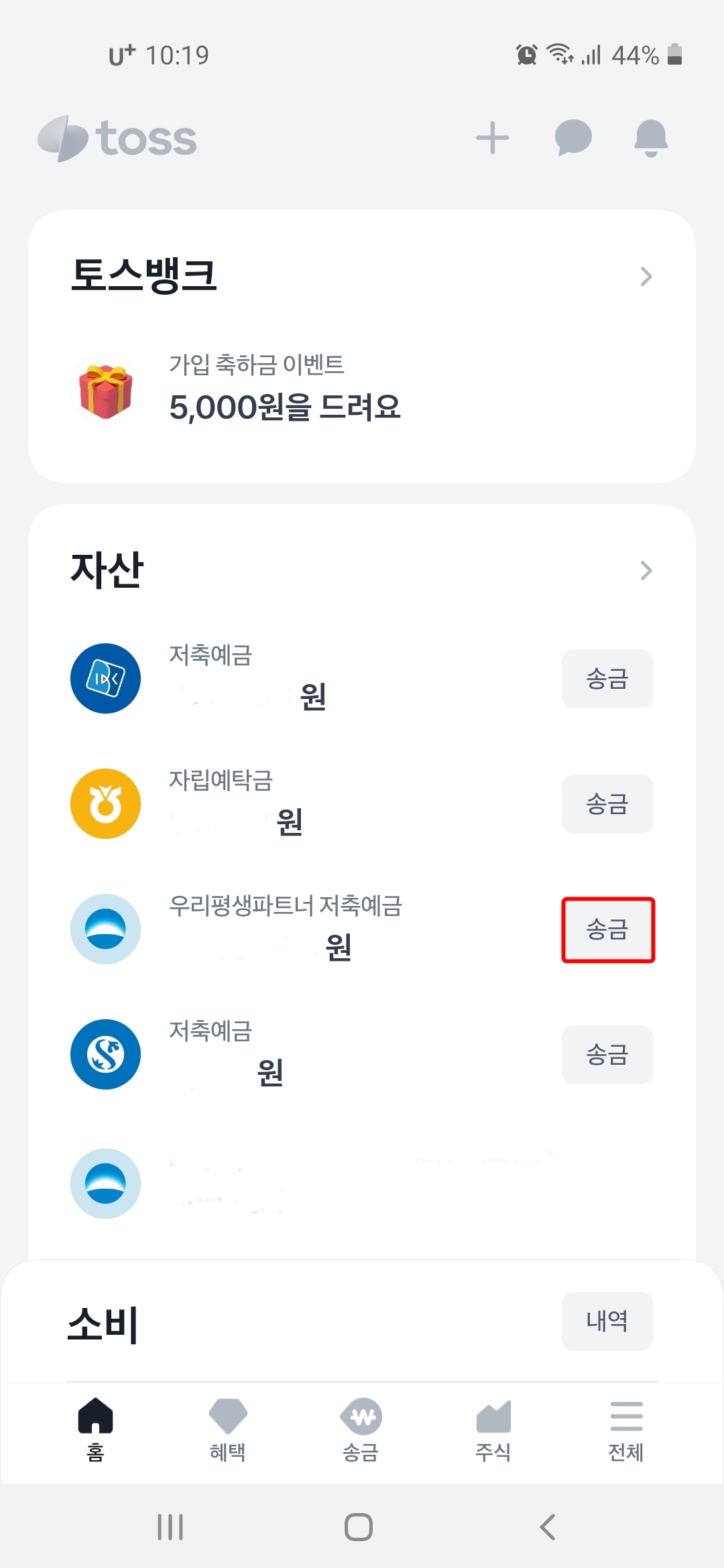Viewport: 724px width, 1568px height.
Task: Select the Woori Bank account icon
Action: tap(105, 929)
